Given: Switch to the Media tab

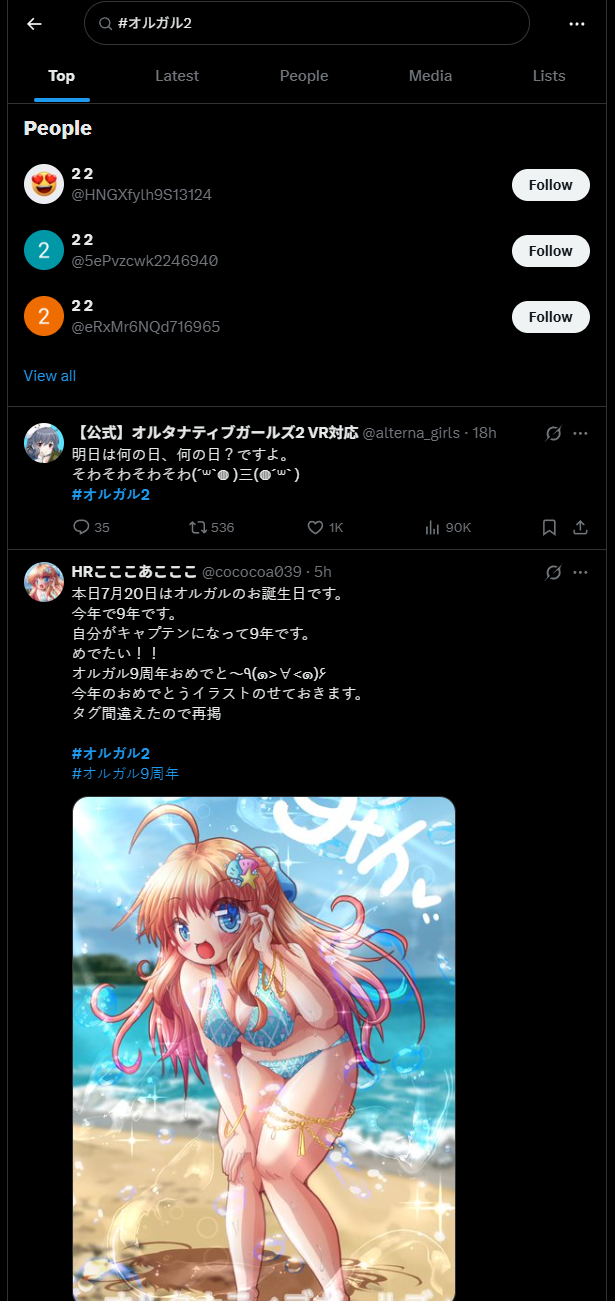Looking at the screenshot, I should [430, 76].
